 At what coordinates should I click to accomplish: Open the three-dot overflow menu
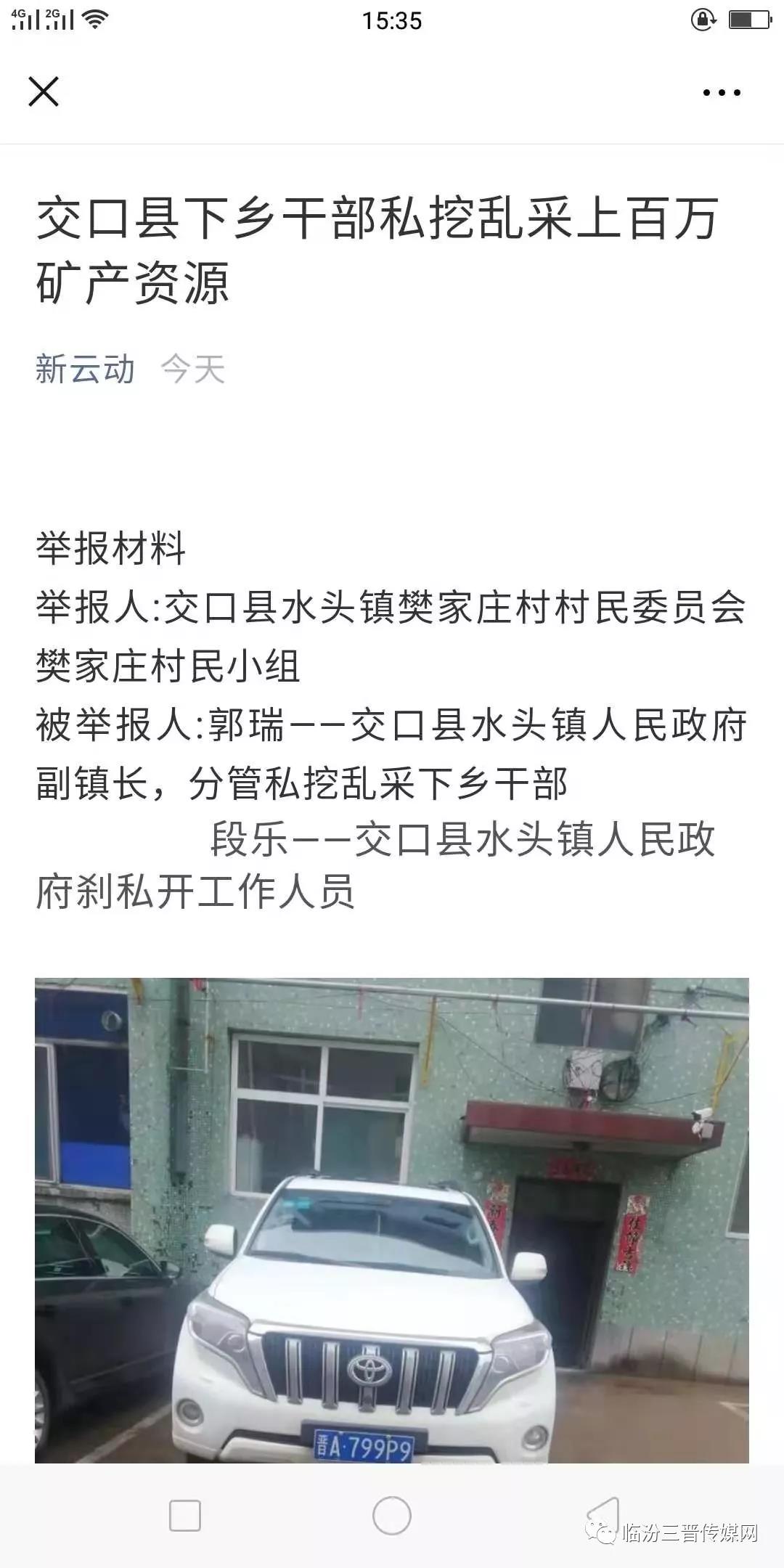(722, 92)
